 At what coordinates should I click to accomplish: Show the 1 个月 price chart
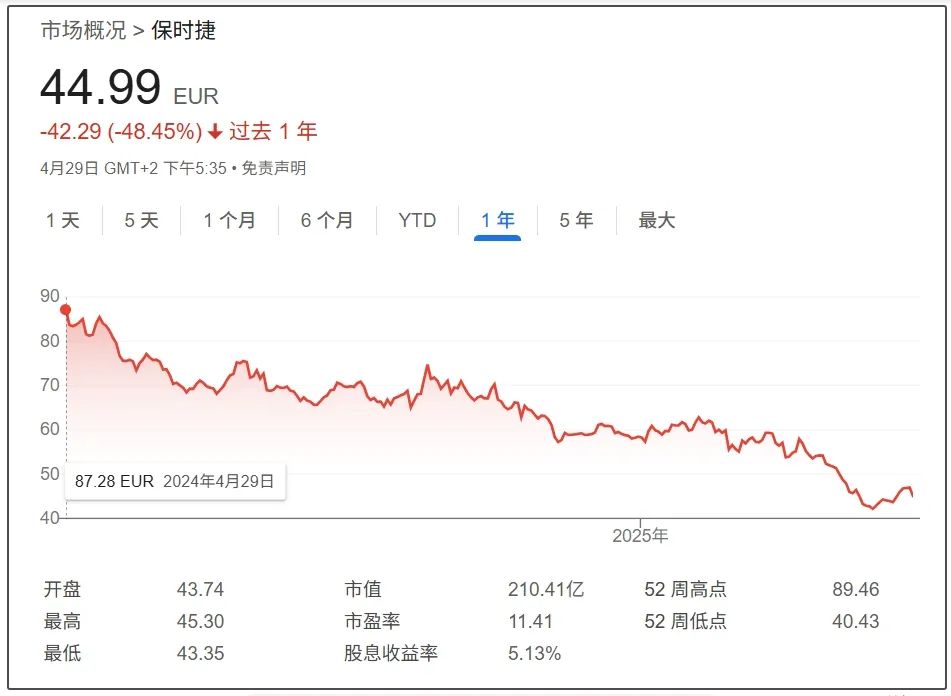click(x=229, y=220)
